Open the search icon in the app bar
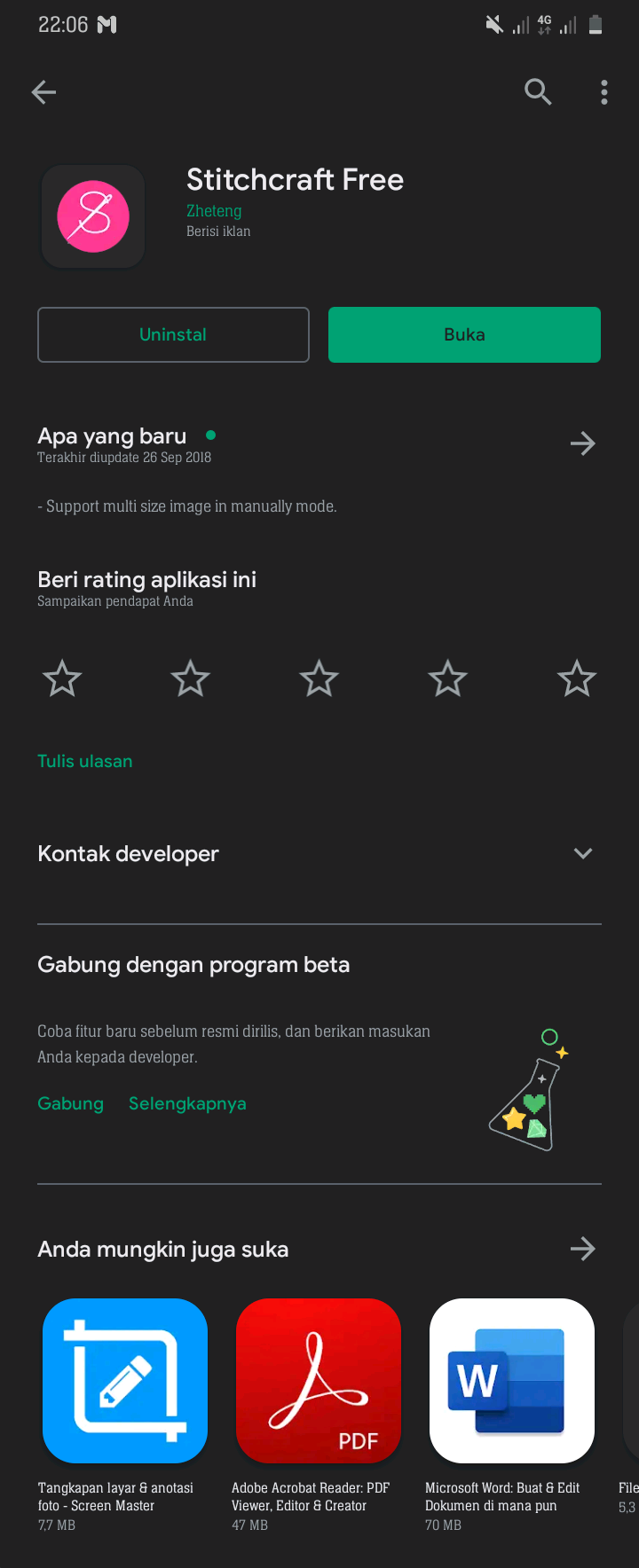The height and width of the screenshot is (1568, 639). (538, 91)
